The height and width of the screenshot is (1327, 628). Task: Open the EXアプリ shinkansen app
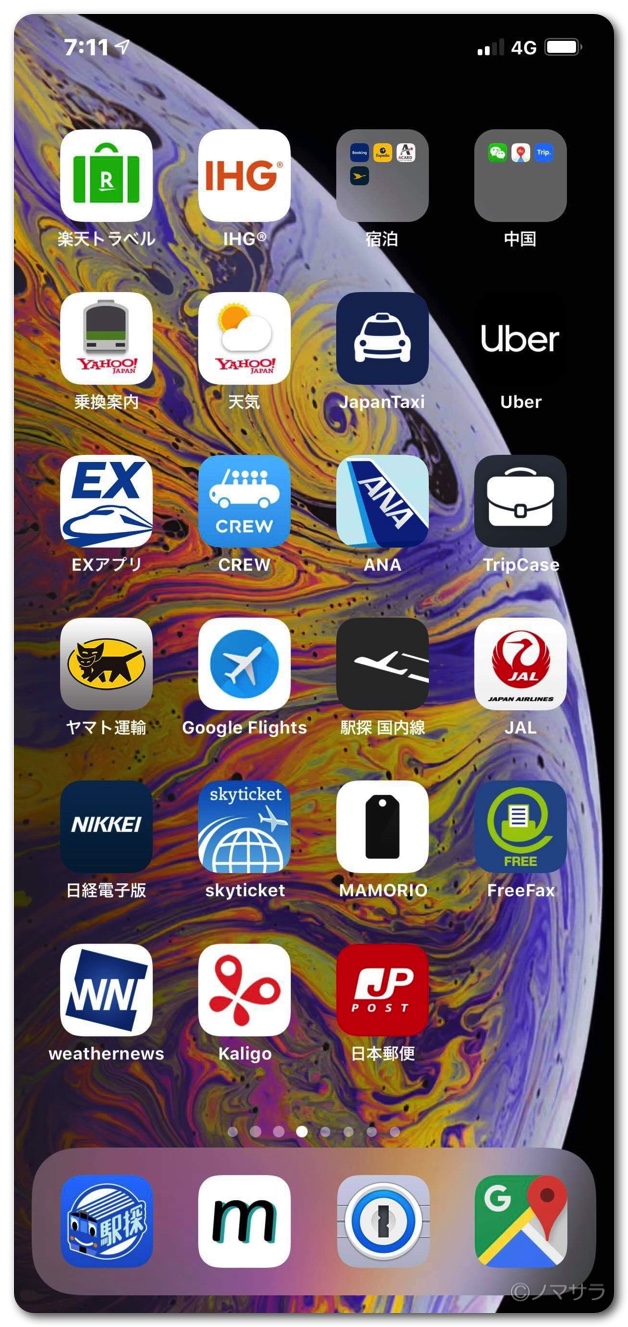tap(106, 502)
